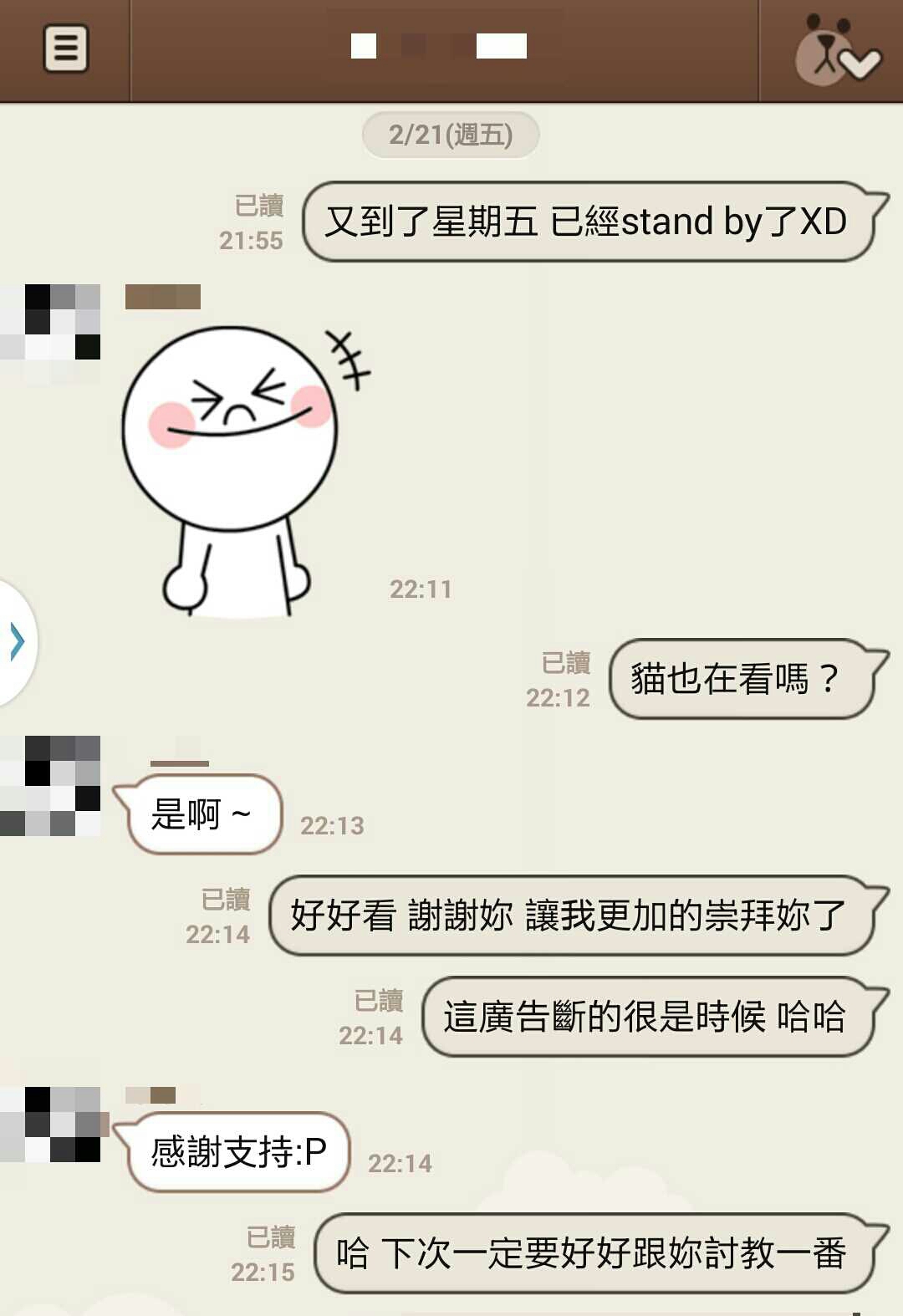Screen dimensions: 903x1316
Task: Open sender's avatar beside the Moon sticker
Action: point(52,332)
